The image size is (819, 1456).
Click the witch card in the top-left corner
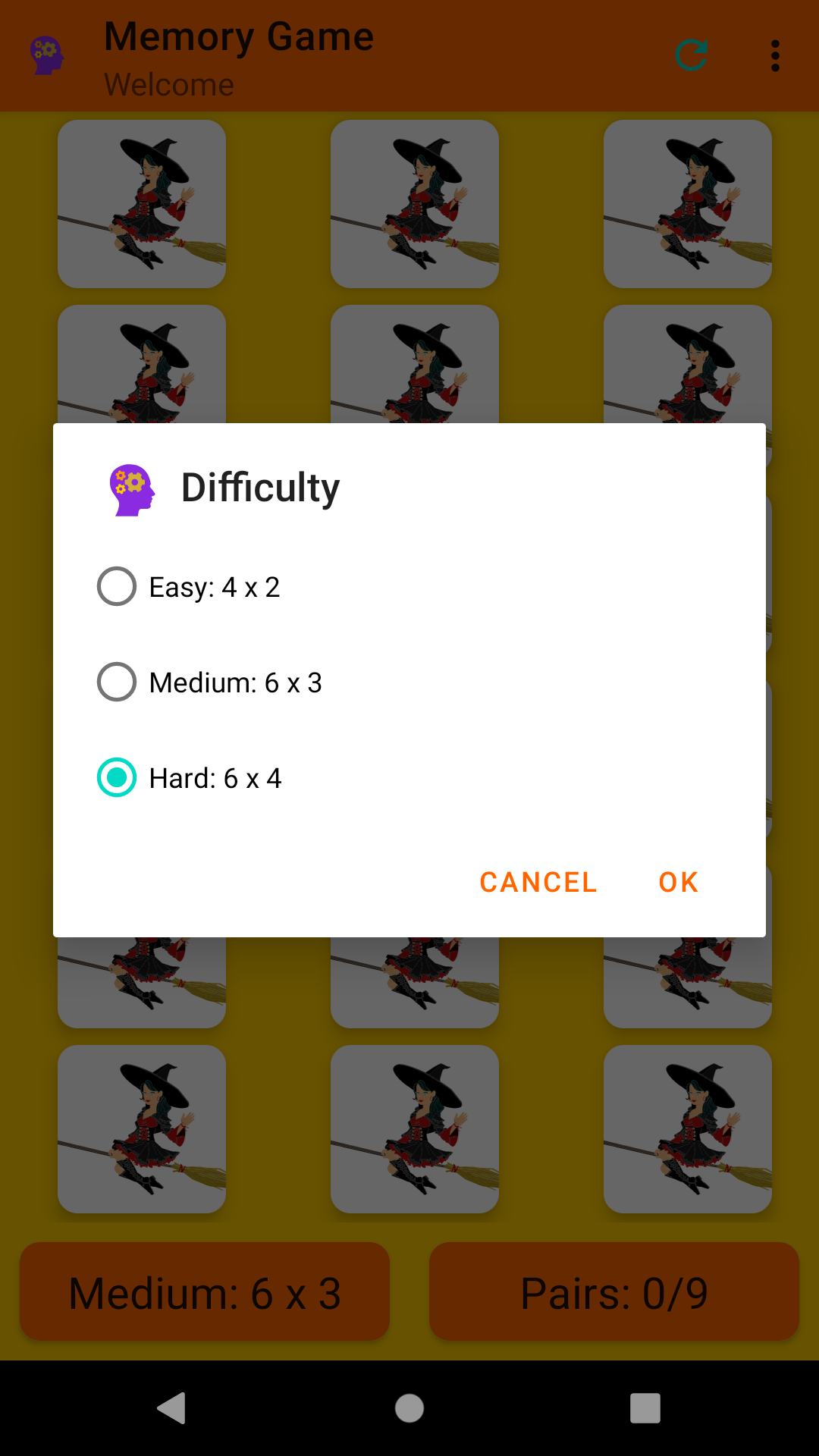[x=141, y=203]
